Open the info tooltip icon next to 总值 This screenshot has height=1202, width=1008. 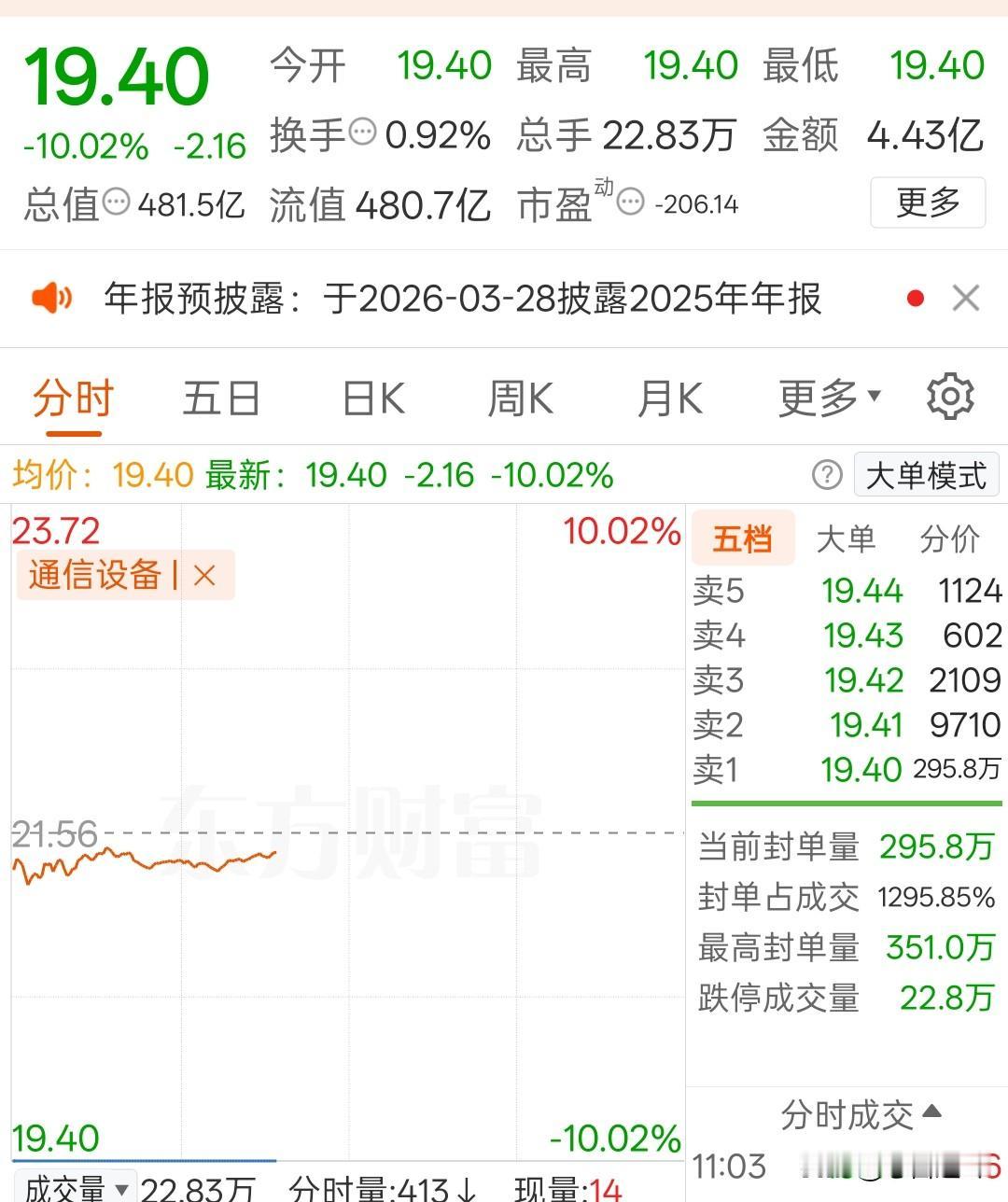coord(115,204)
